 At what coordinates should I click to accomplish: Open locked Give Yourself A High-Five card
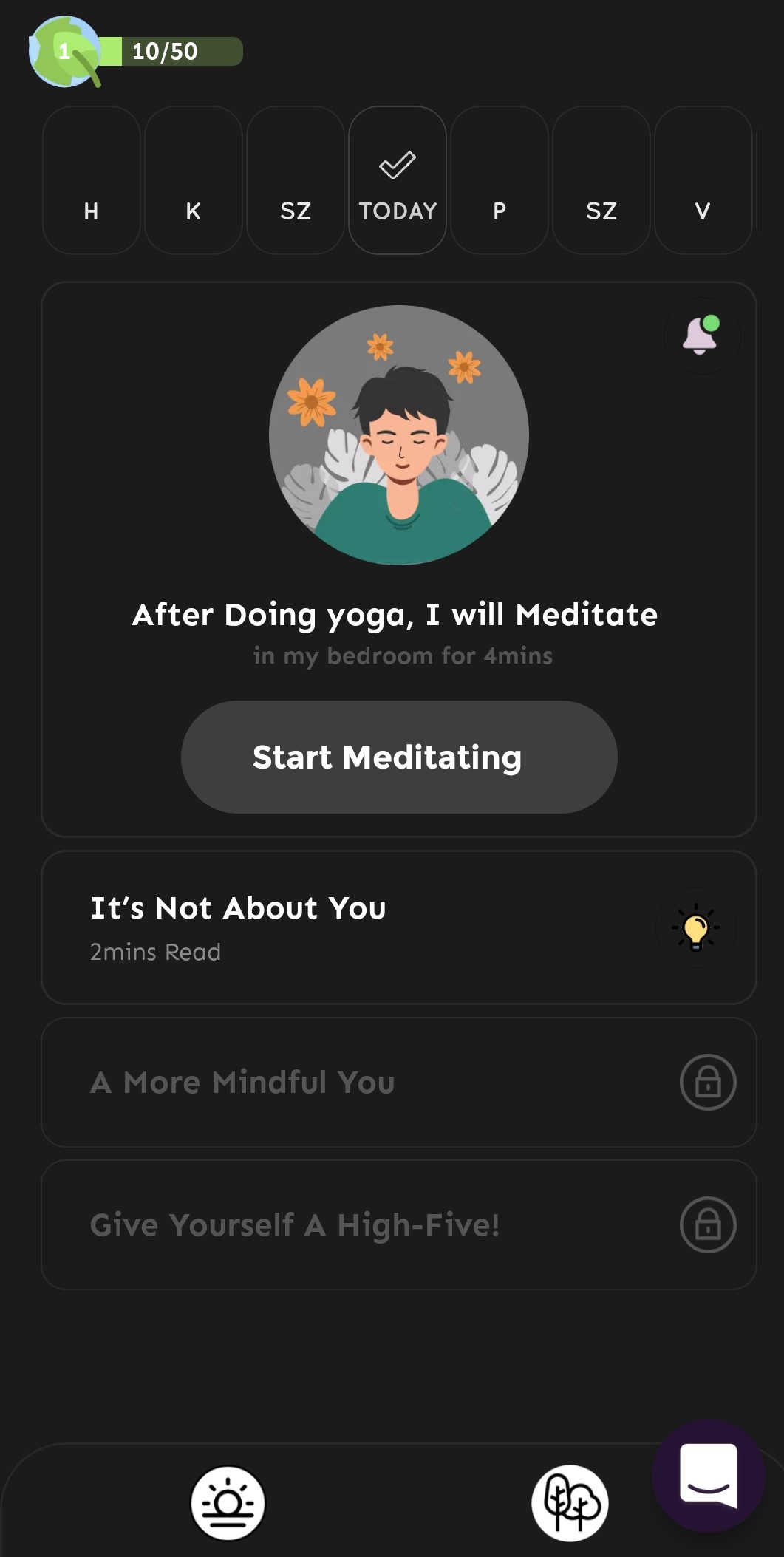(399, 1224)
